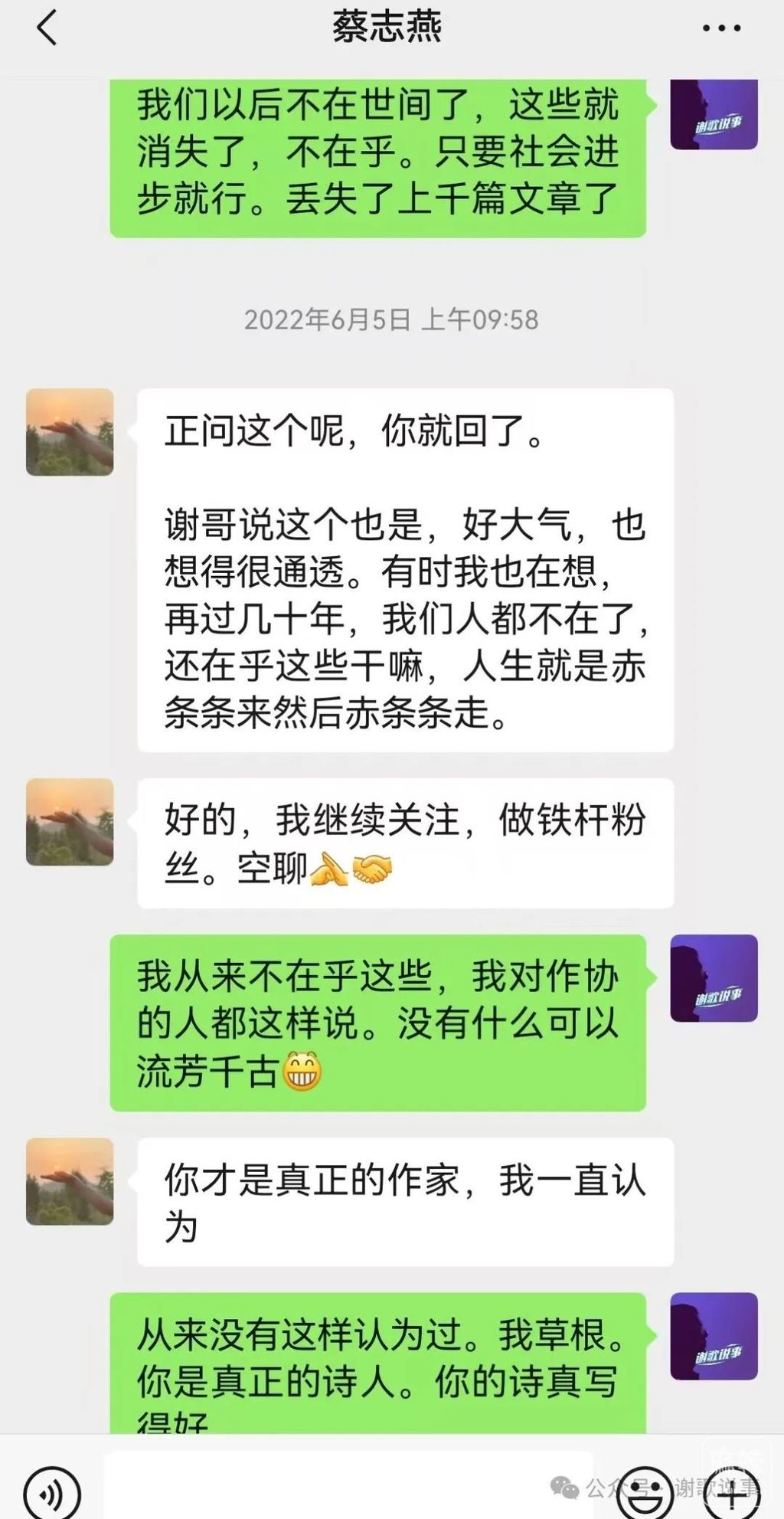Go back to the chat list
This screenshot has width=784, height=1519.
coord(47,29)
